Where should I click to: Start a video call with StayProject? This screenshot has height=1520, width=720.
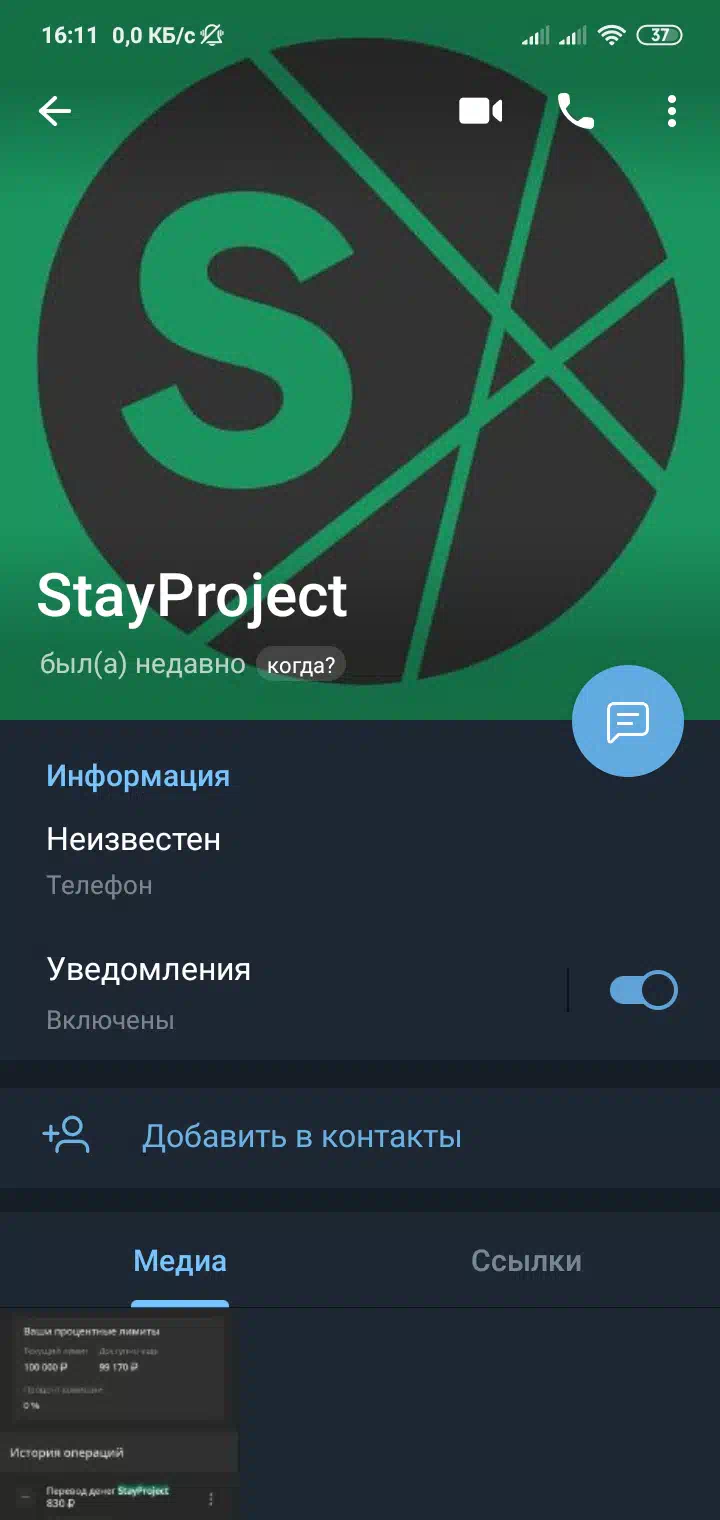480,111
